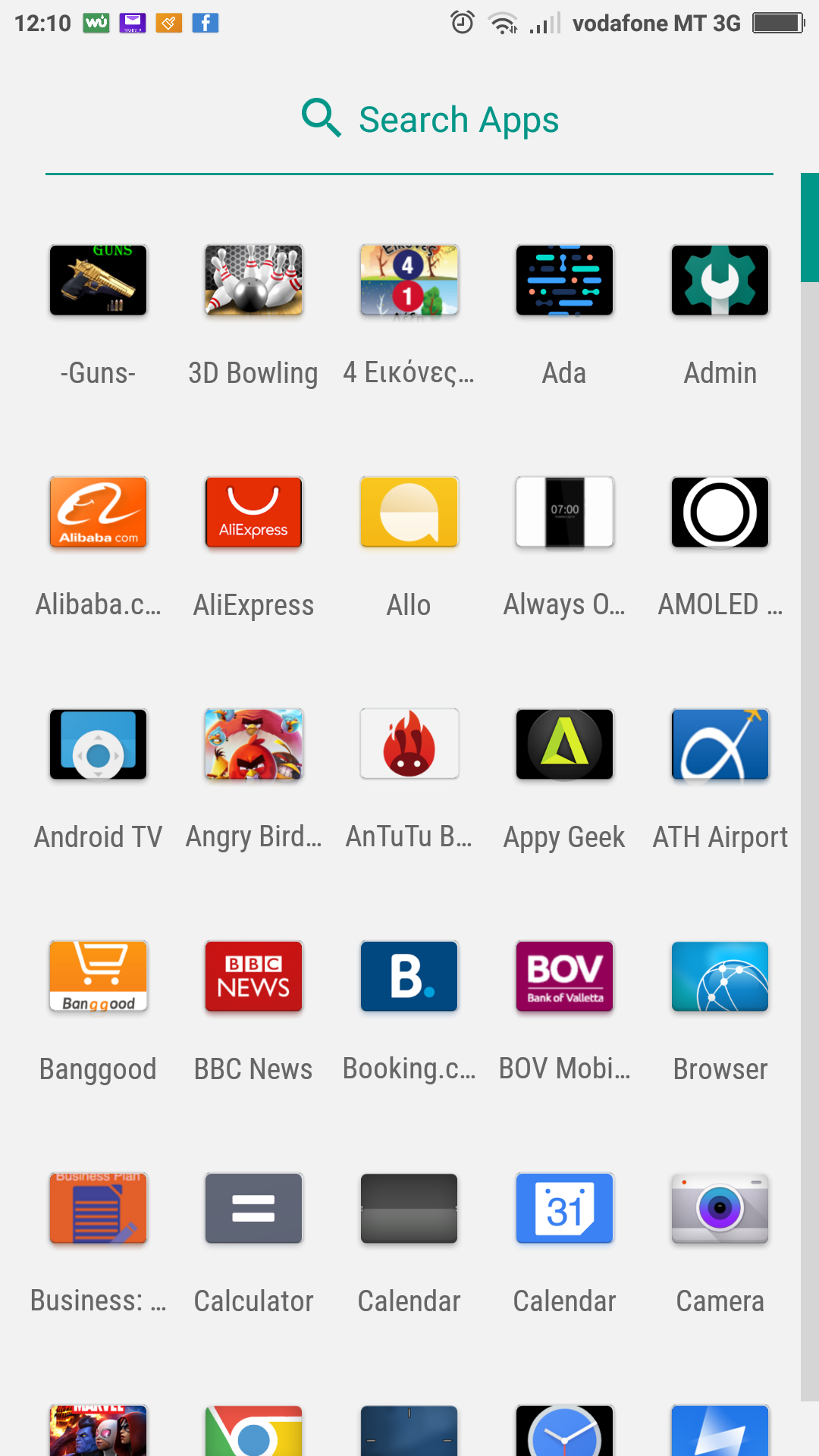Viewport: 819px width, 1456px height.
Task: Tap the Search Apps field
Action: click(431, 120)
